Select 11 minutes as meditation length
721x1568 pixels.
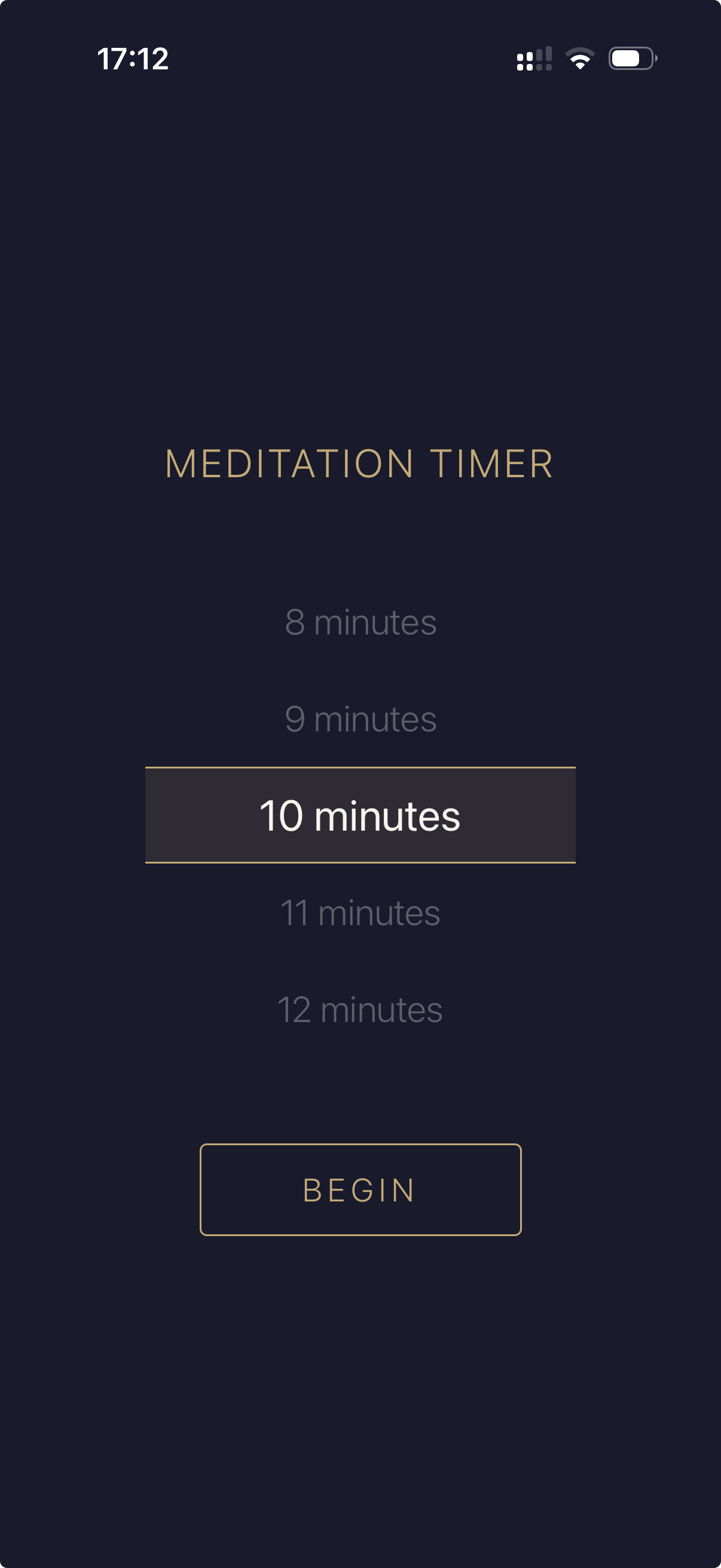point(360,912)
